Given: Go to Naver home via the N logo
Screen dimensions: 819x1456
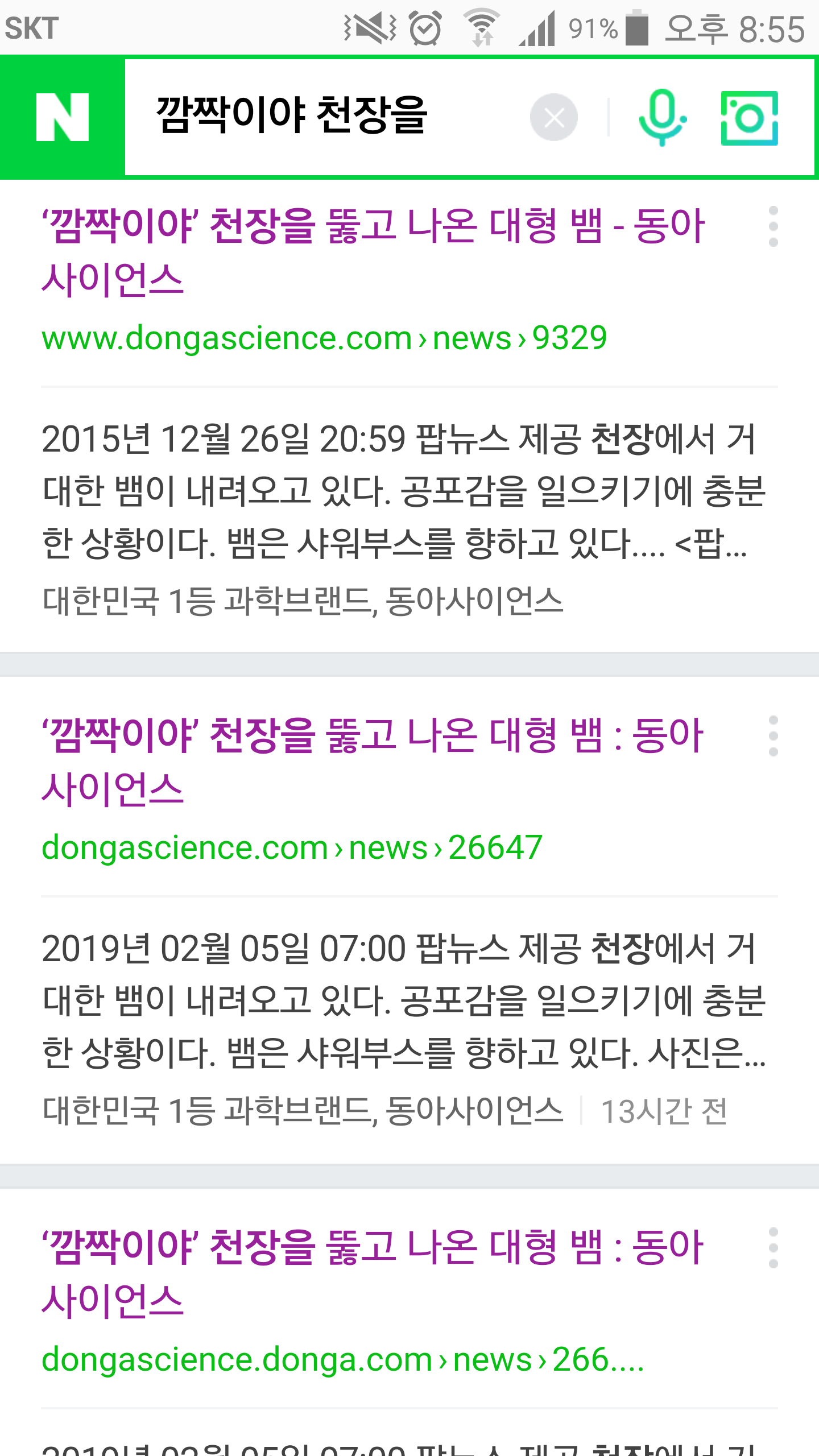Looking at the screenshot, I should pos(62,117).
